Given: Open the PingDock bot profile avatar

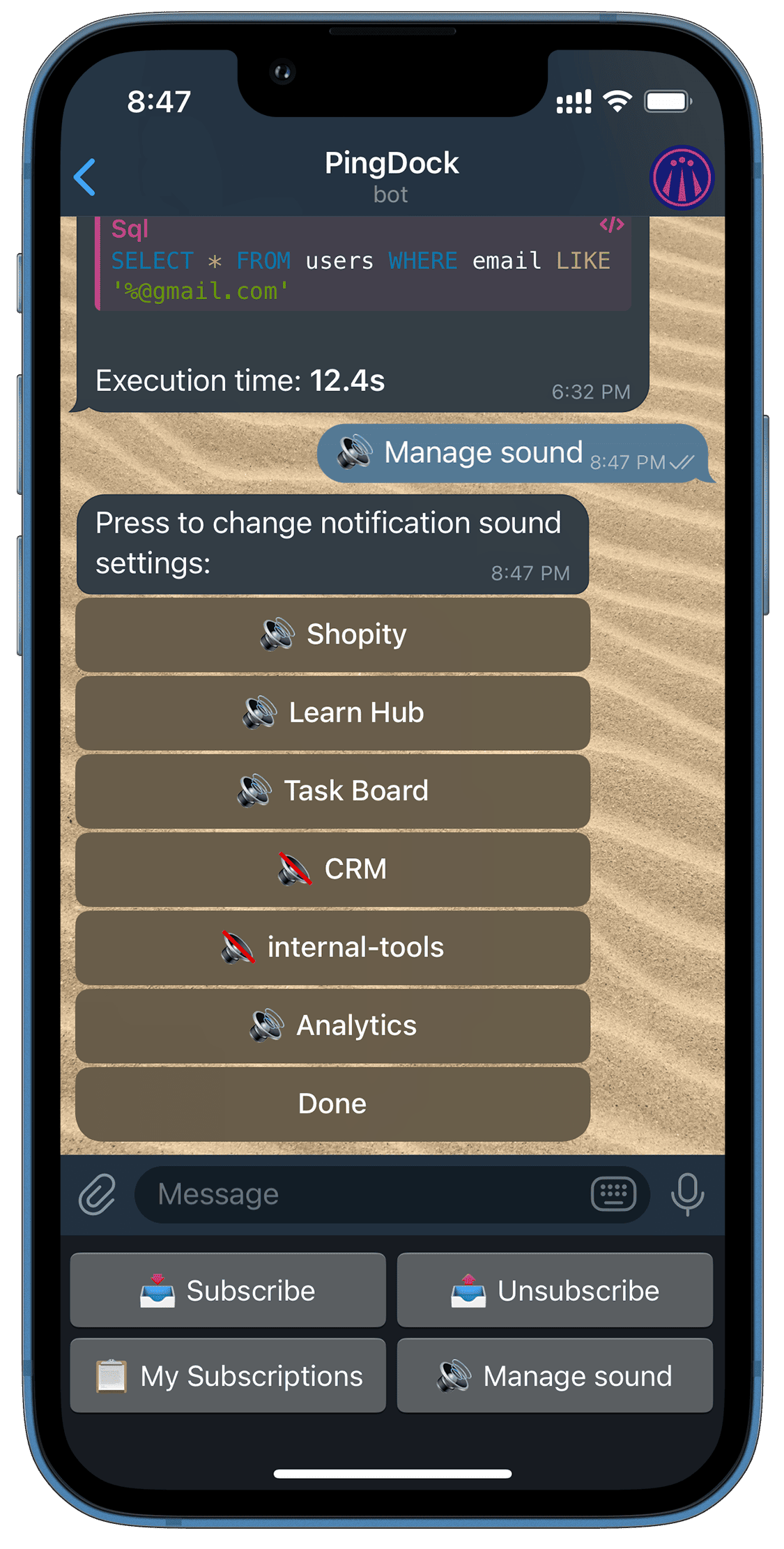Looking at the screenshot, I should 681,177.
